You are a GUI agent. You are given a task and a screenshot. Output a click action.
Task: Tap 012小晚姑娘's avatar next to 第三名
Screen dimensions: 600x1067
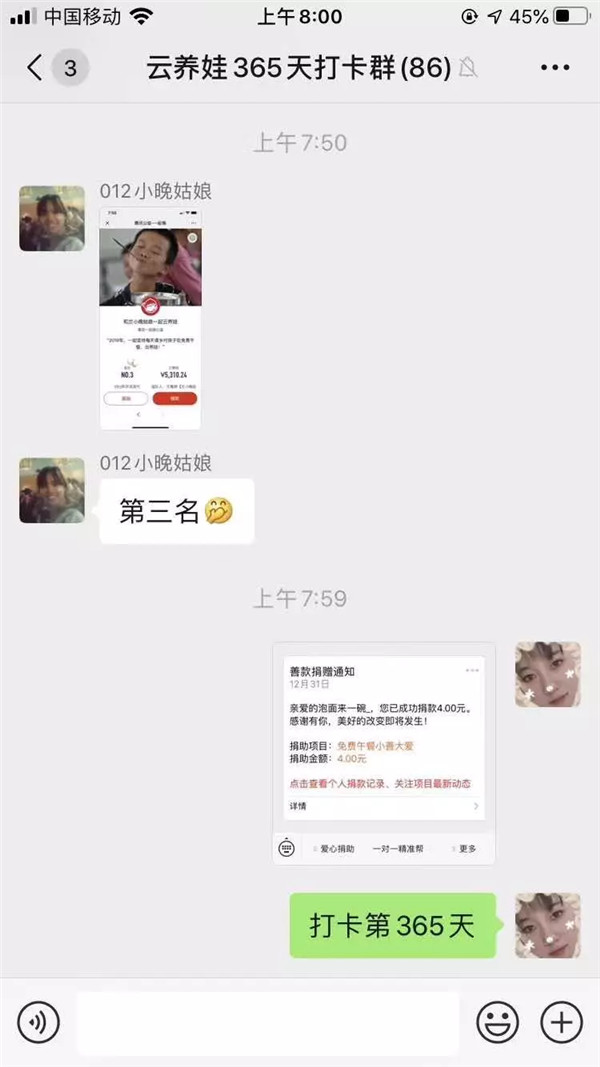[x=52, y=490]
